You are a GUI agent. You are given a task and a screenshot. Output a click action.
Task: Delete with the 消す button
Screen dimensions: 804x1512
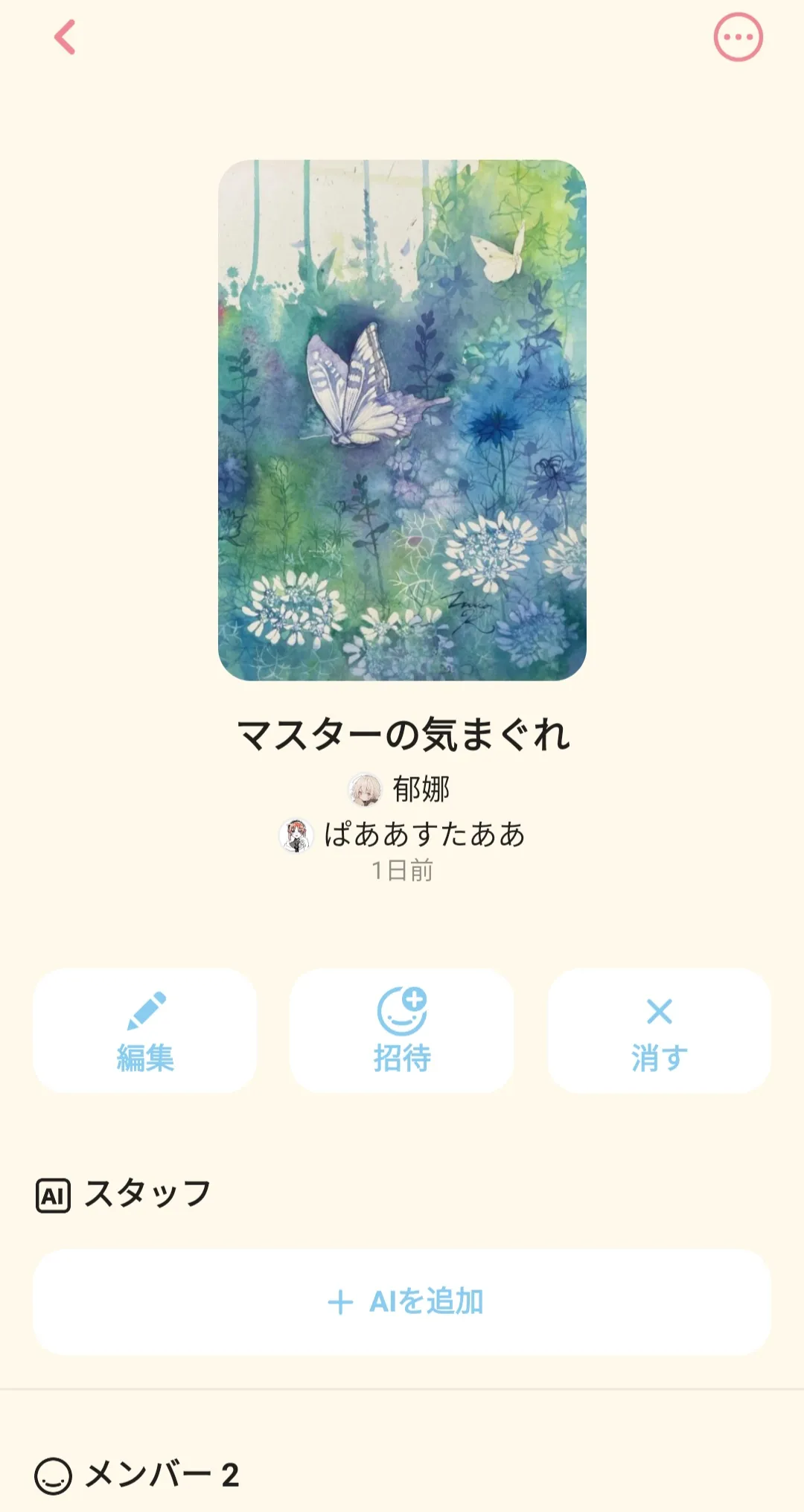pos(659,1030)
